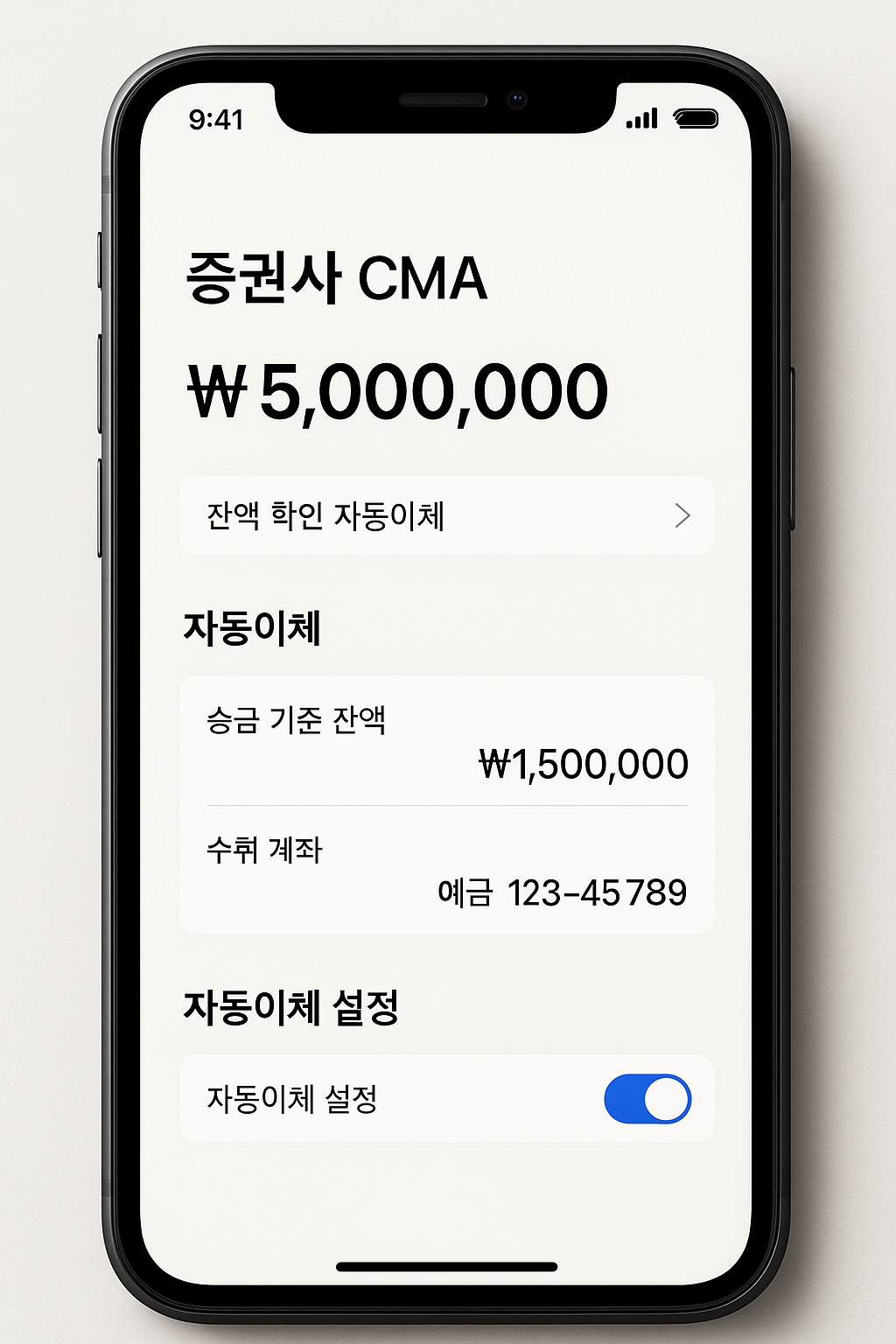This screenshot has height=1344, width=896.
Task: Disable the 자동이체 설정 toggle
Action: coord(647,1098)
